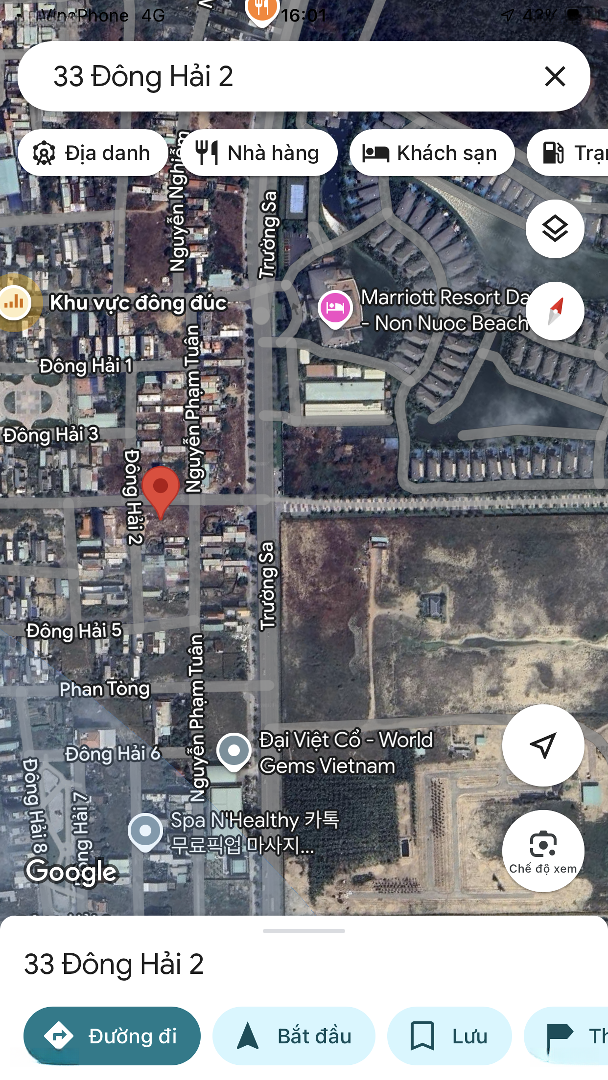Open Spa N'Healthy map marker
The height and width of the screenshot is (1080, 608).
click(145, 831)
